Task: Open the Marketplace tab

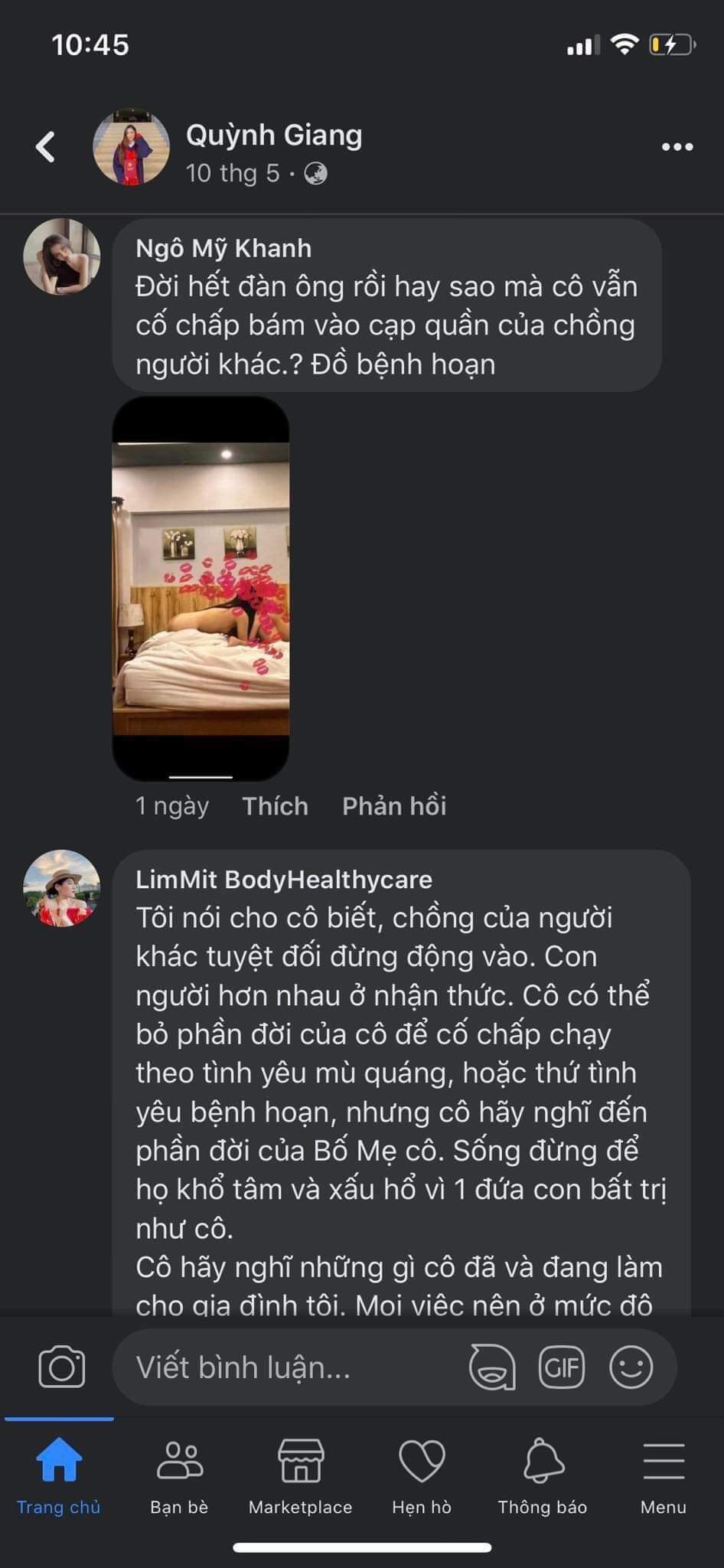Action: (300, 1475)
